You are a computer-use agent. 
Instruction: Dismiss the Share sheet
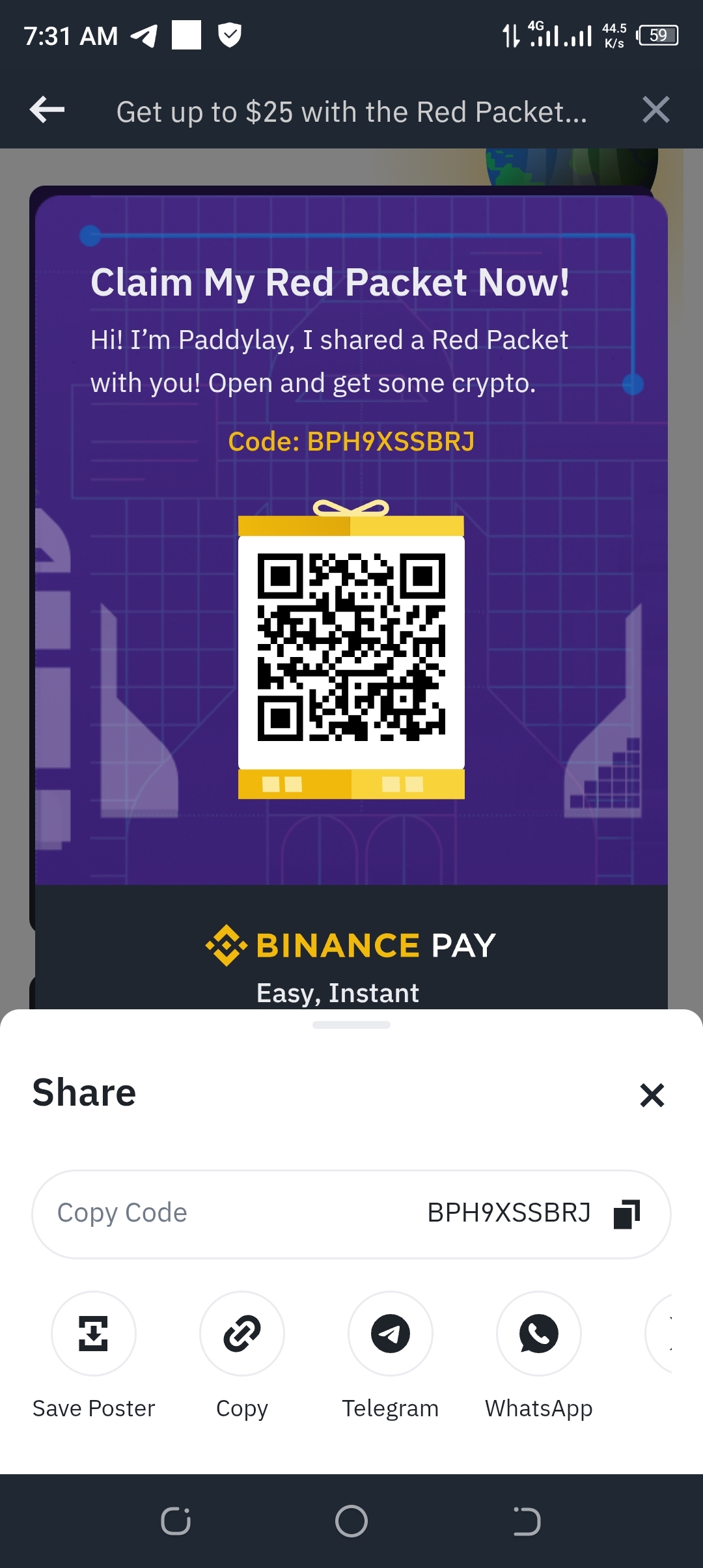[x=652, y=1095]
